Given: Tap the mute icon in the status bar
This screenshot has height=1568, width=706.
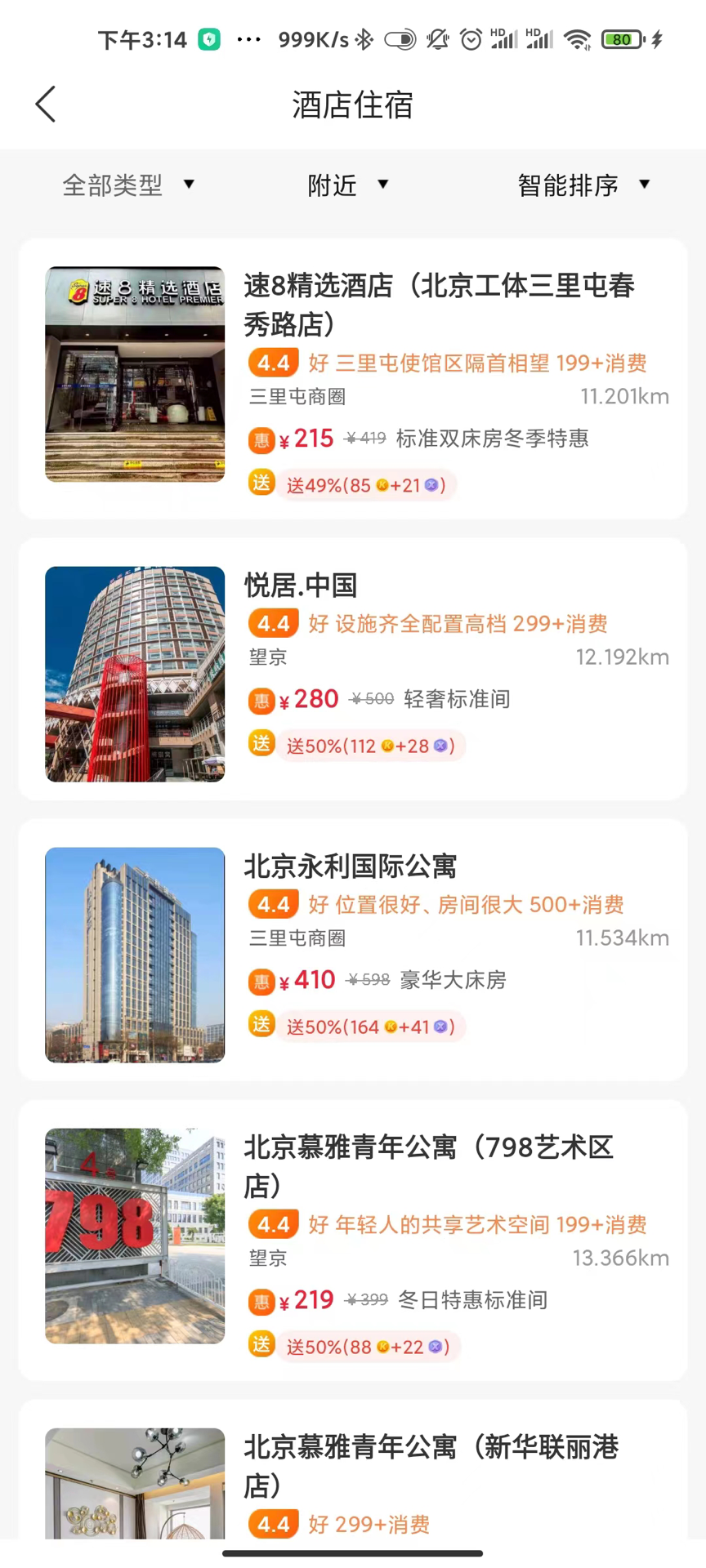Looking at the screenshot, I should point(437,38).
